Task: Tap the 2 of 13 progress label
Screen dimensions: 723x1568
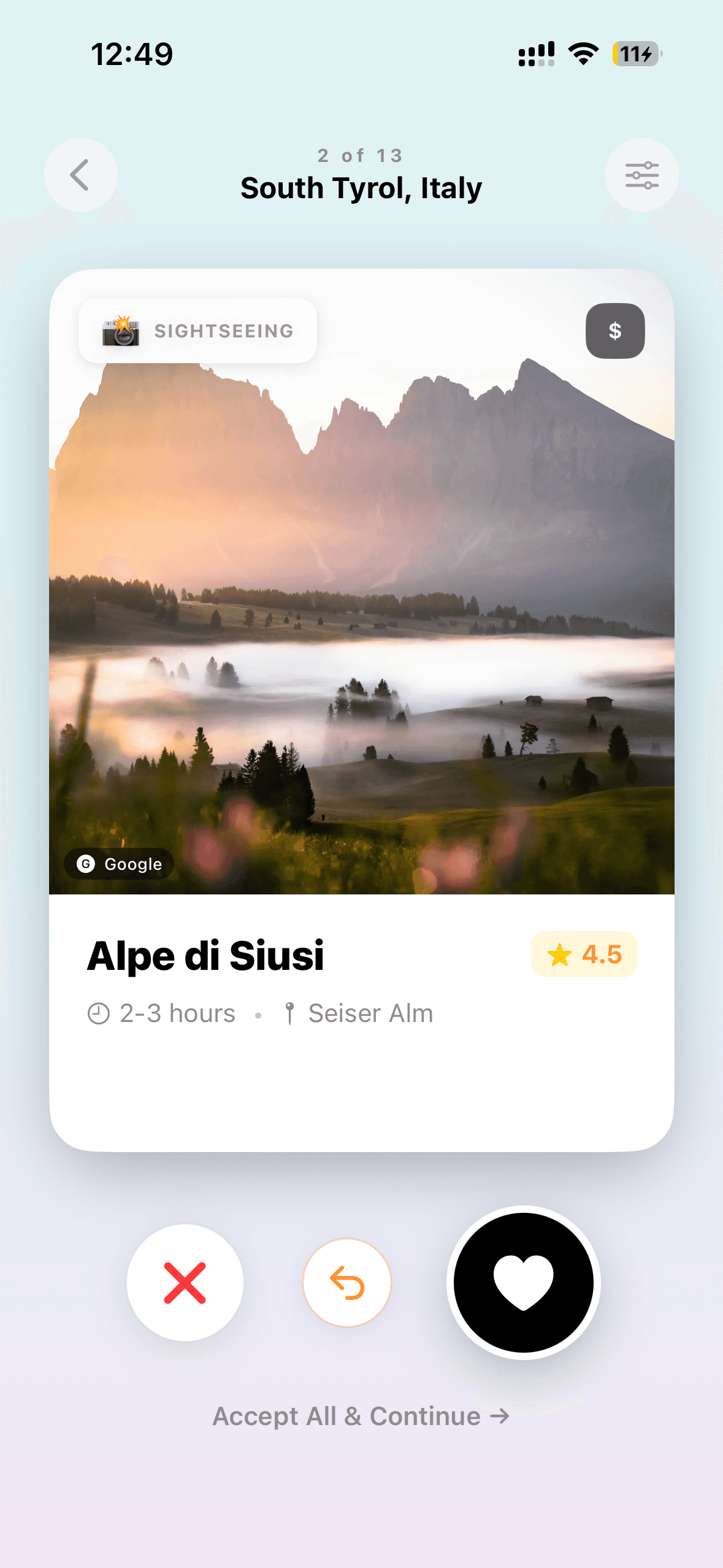Action: click(361, 155)
